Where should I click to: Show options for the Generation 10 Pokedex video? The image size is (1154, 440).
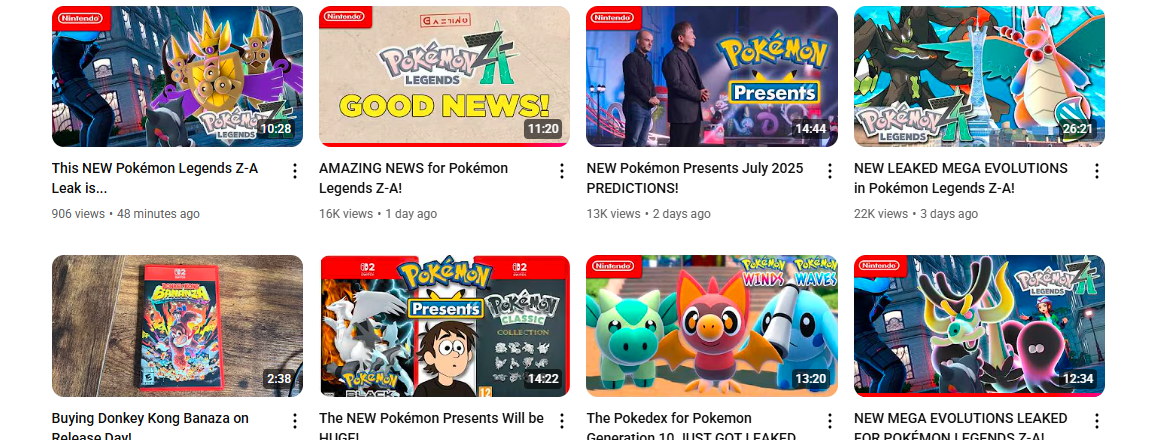[829, 421]
